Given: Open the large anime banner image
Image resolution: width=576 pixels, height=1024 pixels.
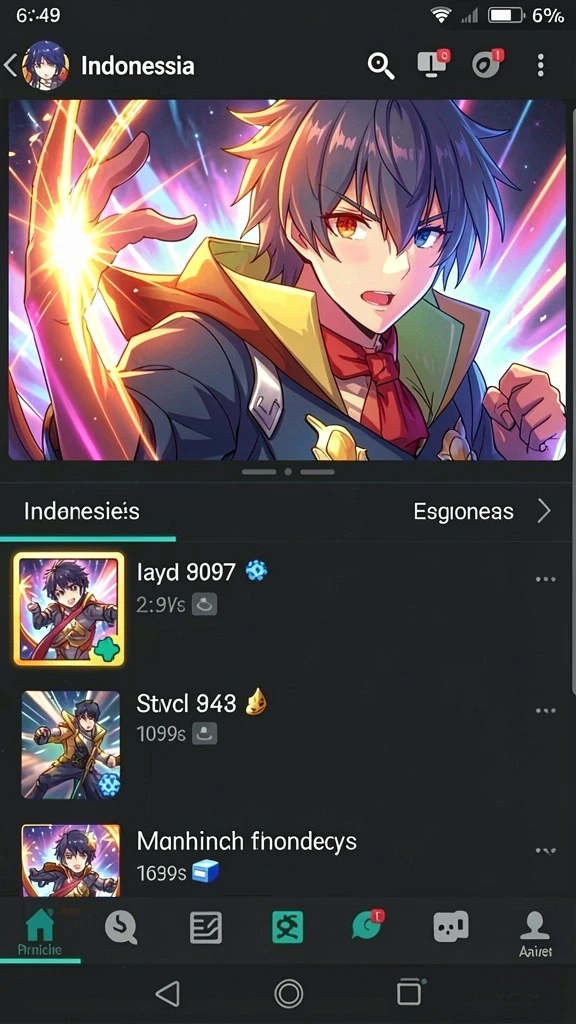Looking at the screenshot, I should pyautogui.click(x=287, y=280).
